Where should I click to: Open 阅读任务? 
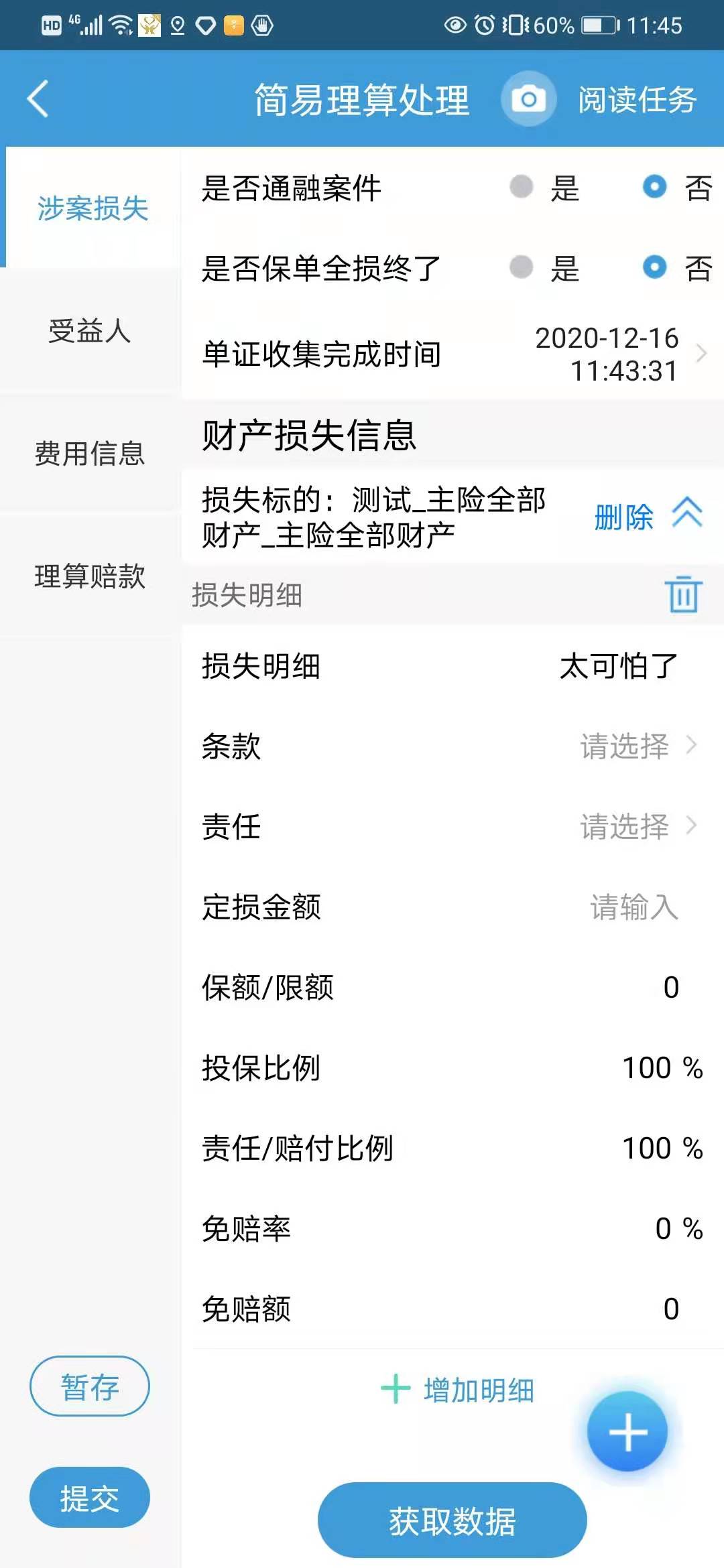tap(637, 100)
